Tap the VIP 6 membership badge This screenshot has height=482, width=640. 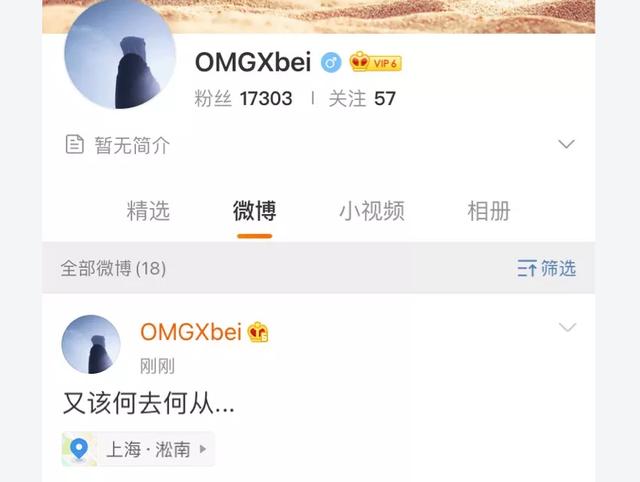(x=376, y=62)
